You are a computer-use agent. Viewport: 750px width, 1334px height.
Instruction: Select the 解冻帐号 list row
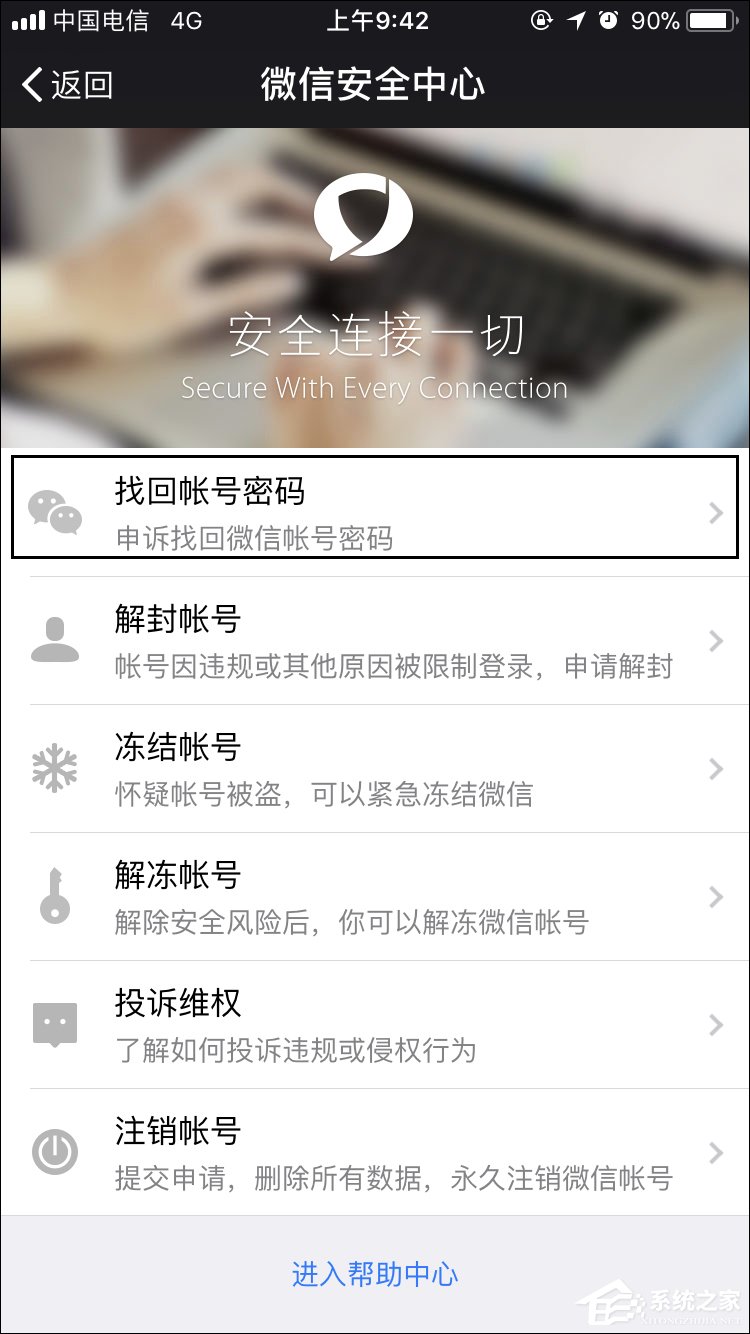click(x=375, y=896)
